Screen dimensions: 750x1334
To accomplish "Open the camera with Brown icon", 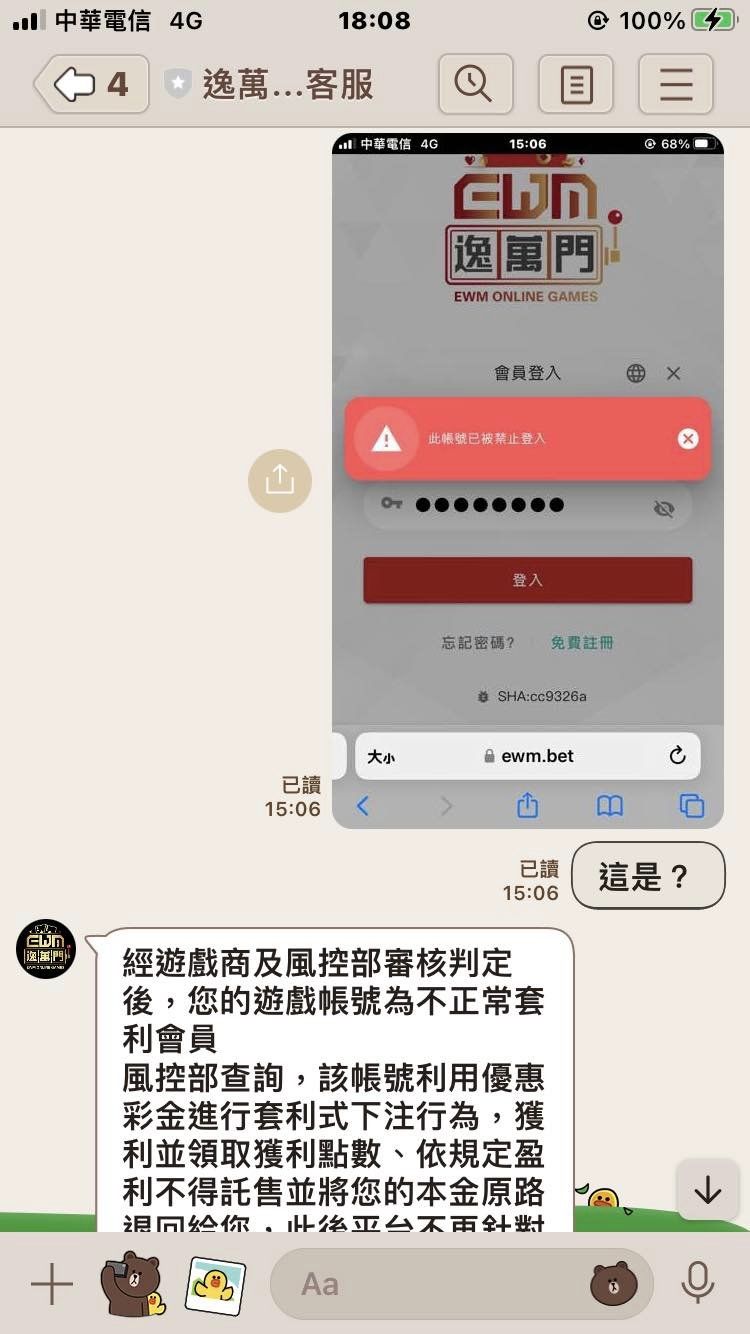I will click(133, 1283).
